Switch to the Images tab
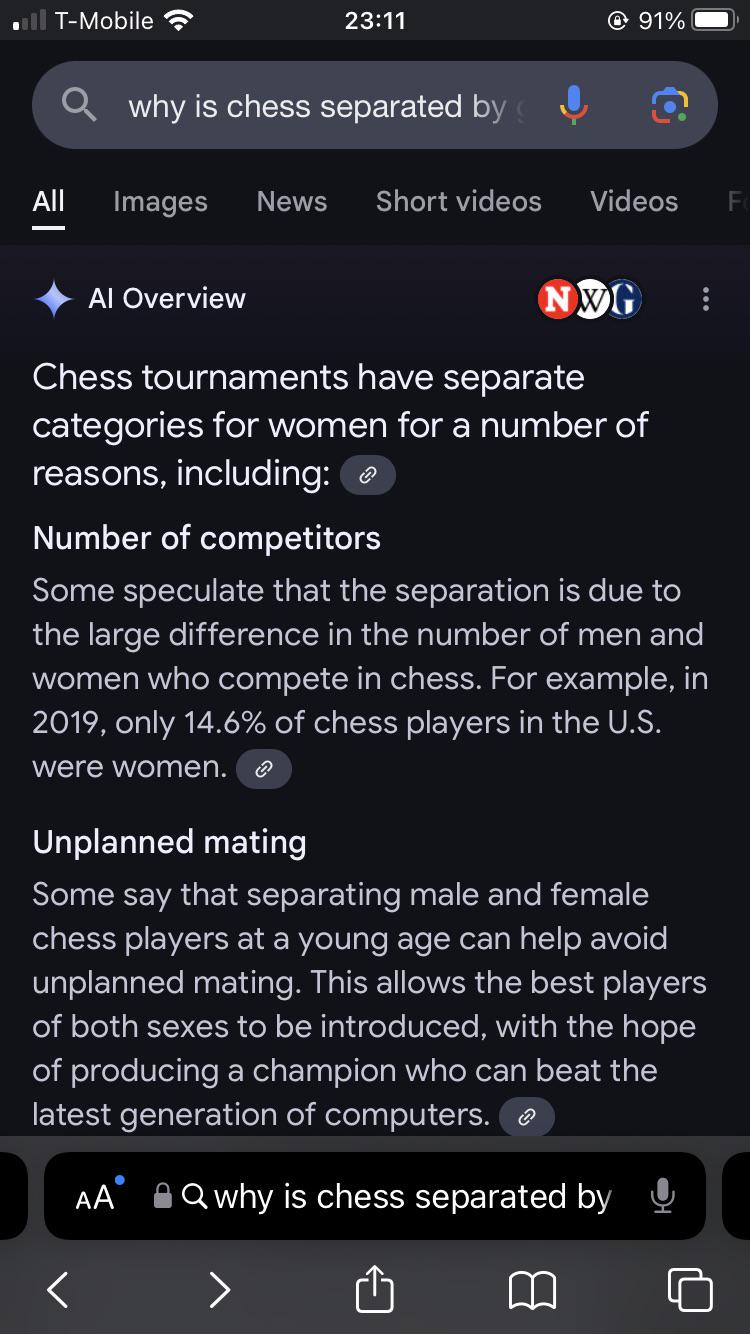Viewport: 750px width, 1334px height. 160,201
